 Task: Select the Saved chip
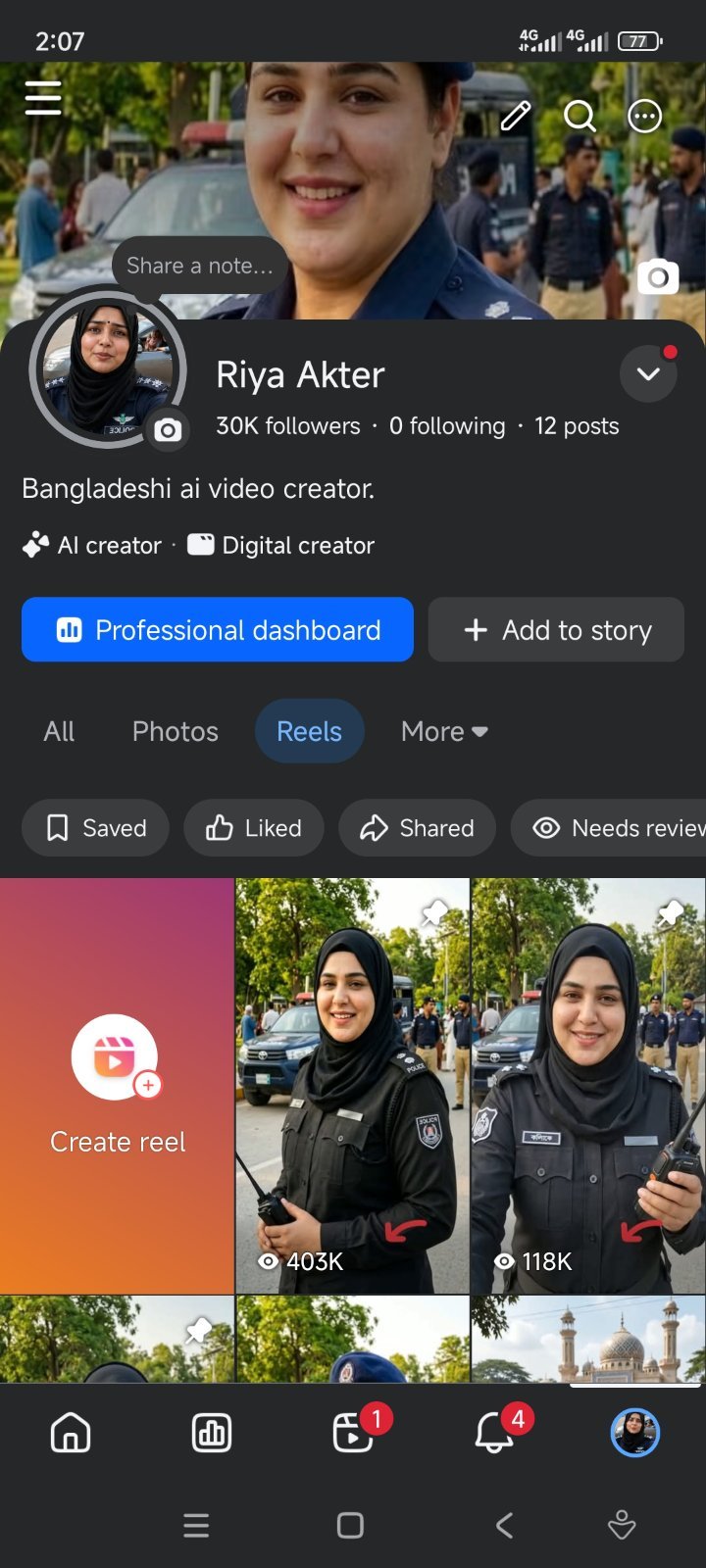pos(95,828)
